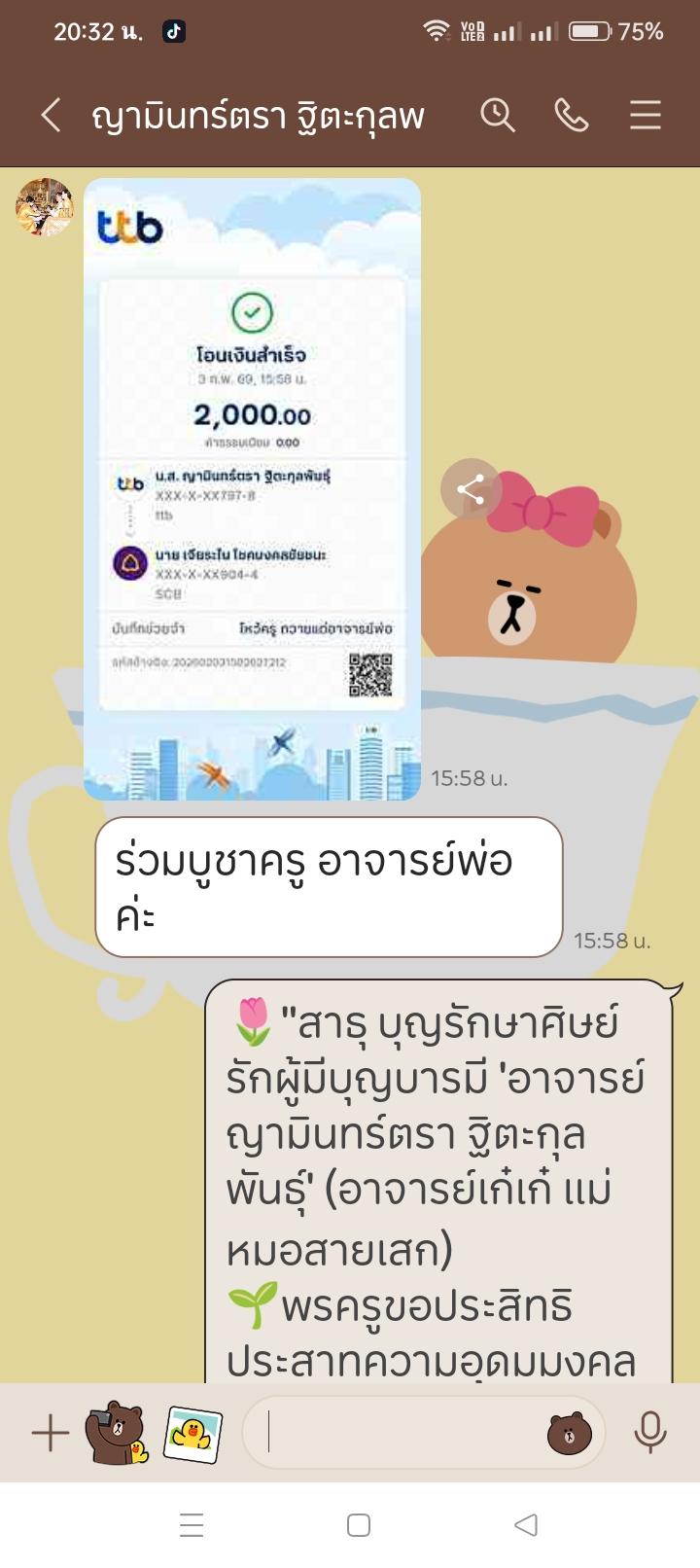Viewport: 700px width, 1568px height.
Task: Go to the system home screen
Action: tap(358, 1525)
